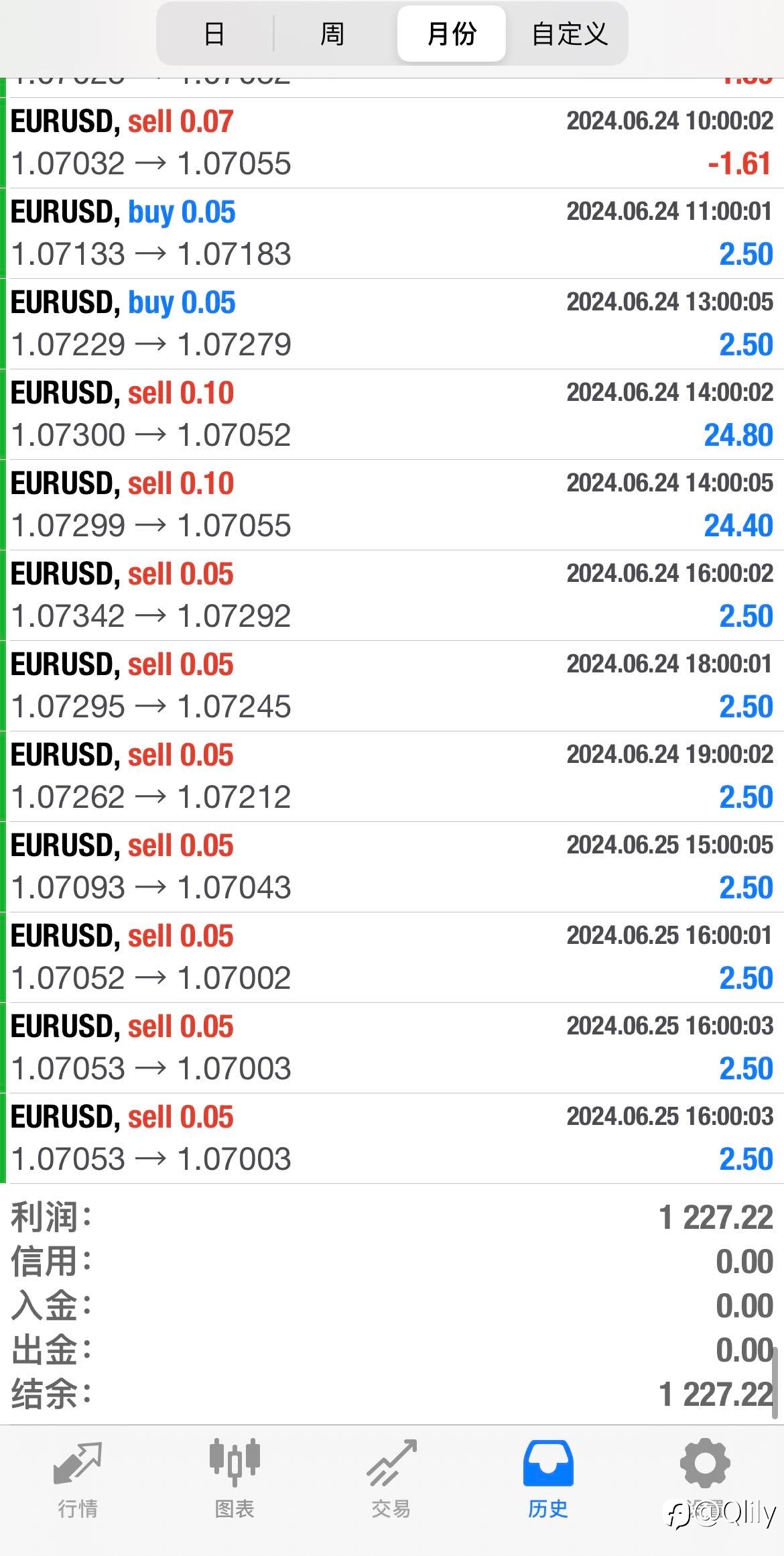The image size is (784, 1556).
Task: Switch to the 日 period filter
Action: pyautogui.click(x=214, y=34)
